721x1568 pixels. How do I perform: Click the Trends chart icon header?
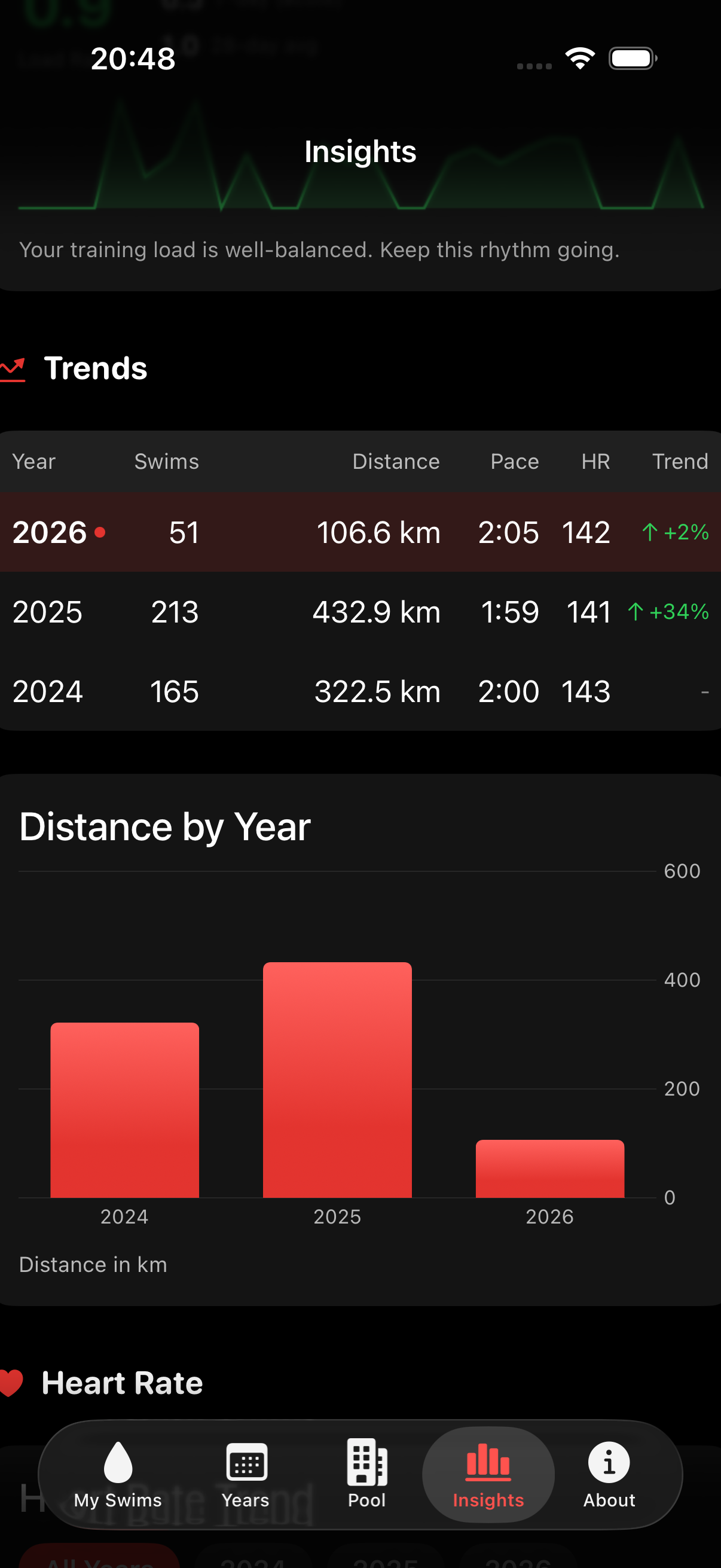coord(13,367)
